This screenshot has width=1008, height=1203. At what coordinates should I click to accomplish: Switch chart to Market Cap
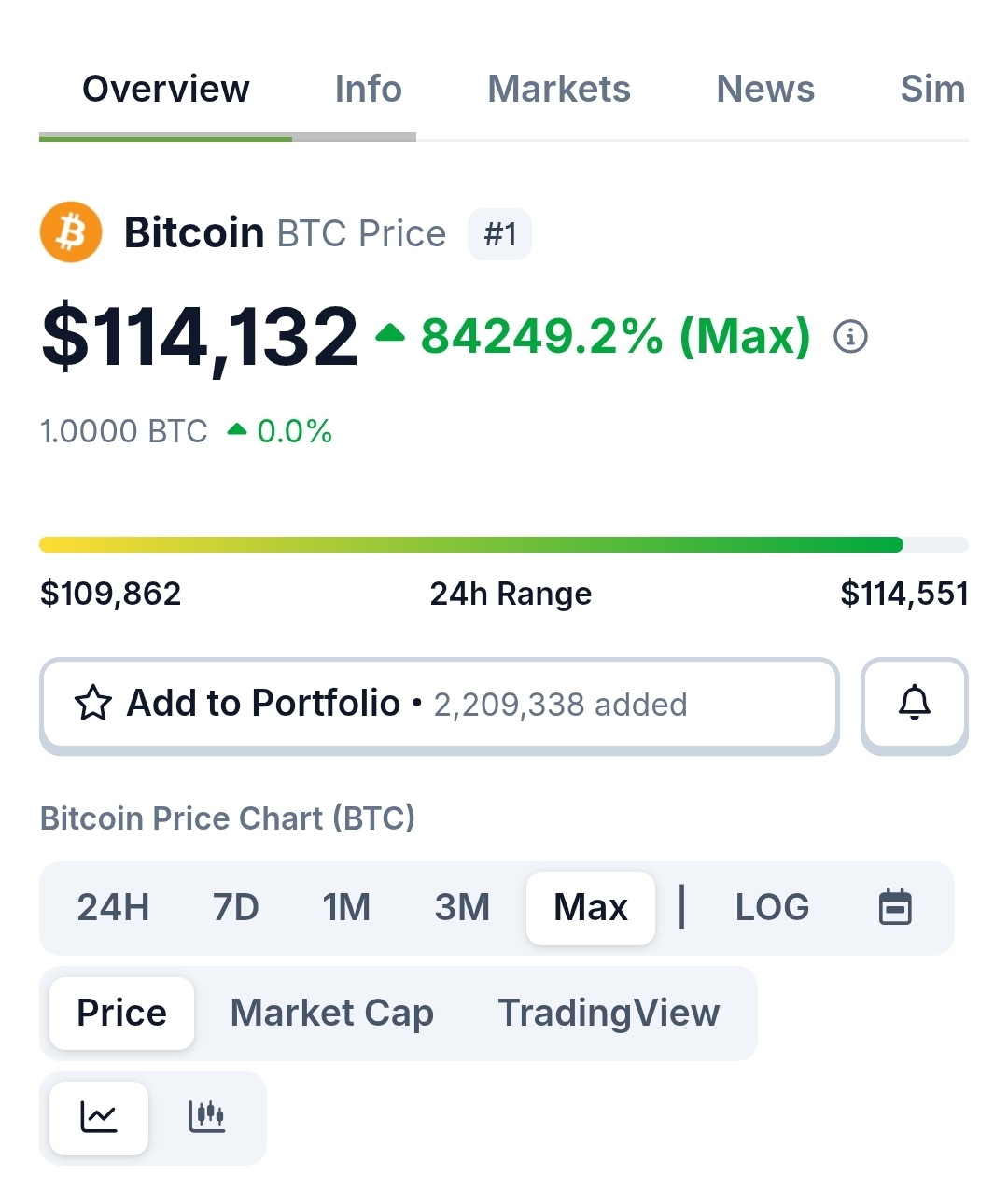tap(331, 1014)
